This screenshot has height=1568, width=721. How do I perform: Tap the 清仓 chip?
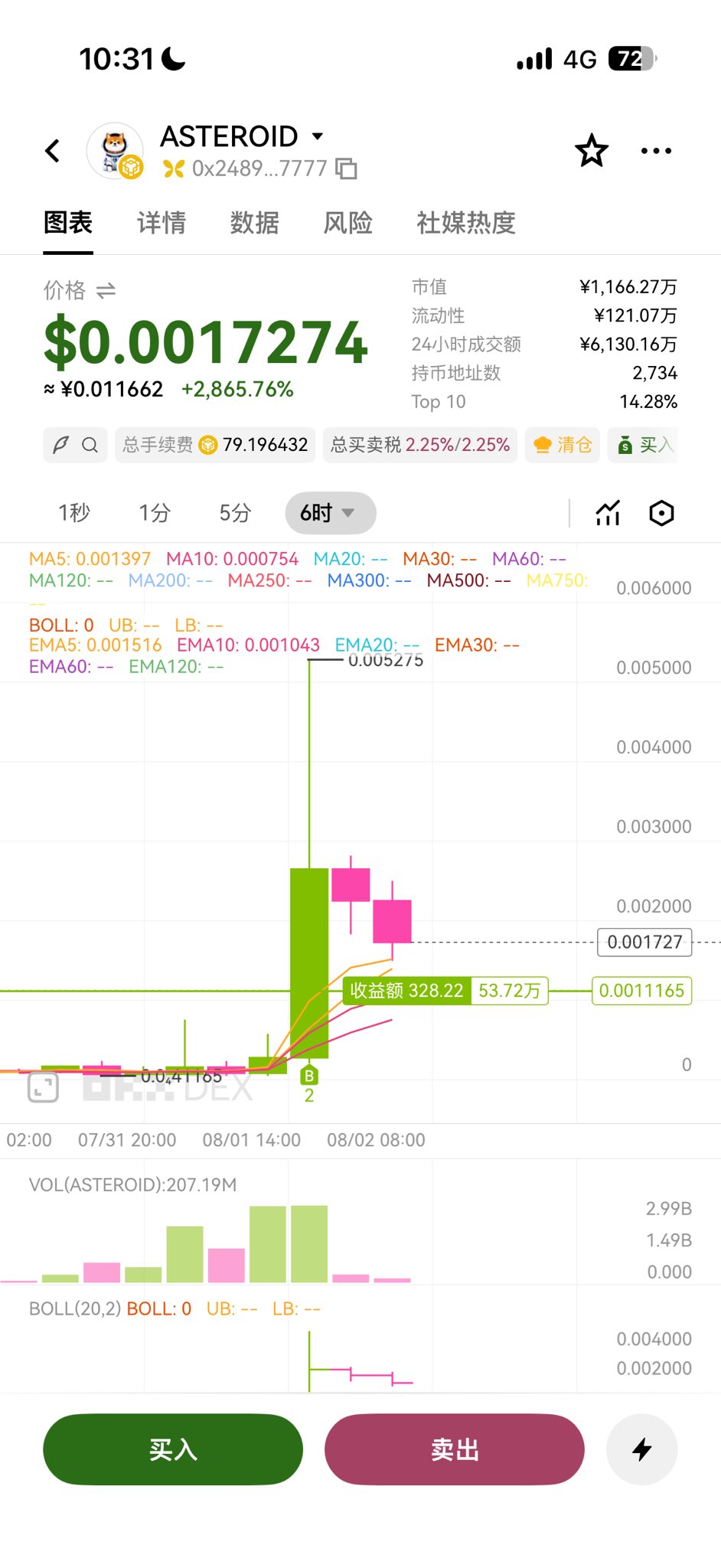tap(563, 445)
